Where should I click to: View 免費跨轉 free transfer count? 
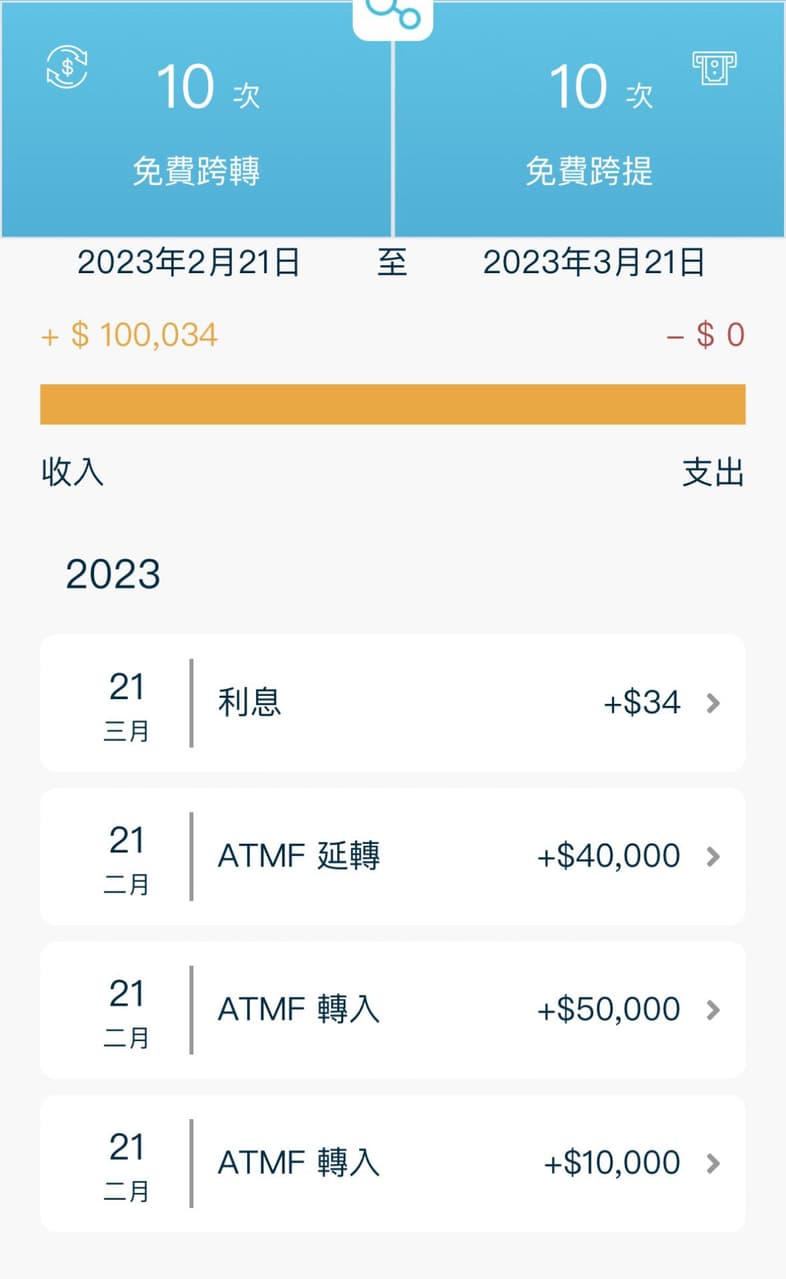point(196,170)
